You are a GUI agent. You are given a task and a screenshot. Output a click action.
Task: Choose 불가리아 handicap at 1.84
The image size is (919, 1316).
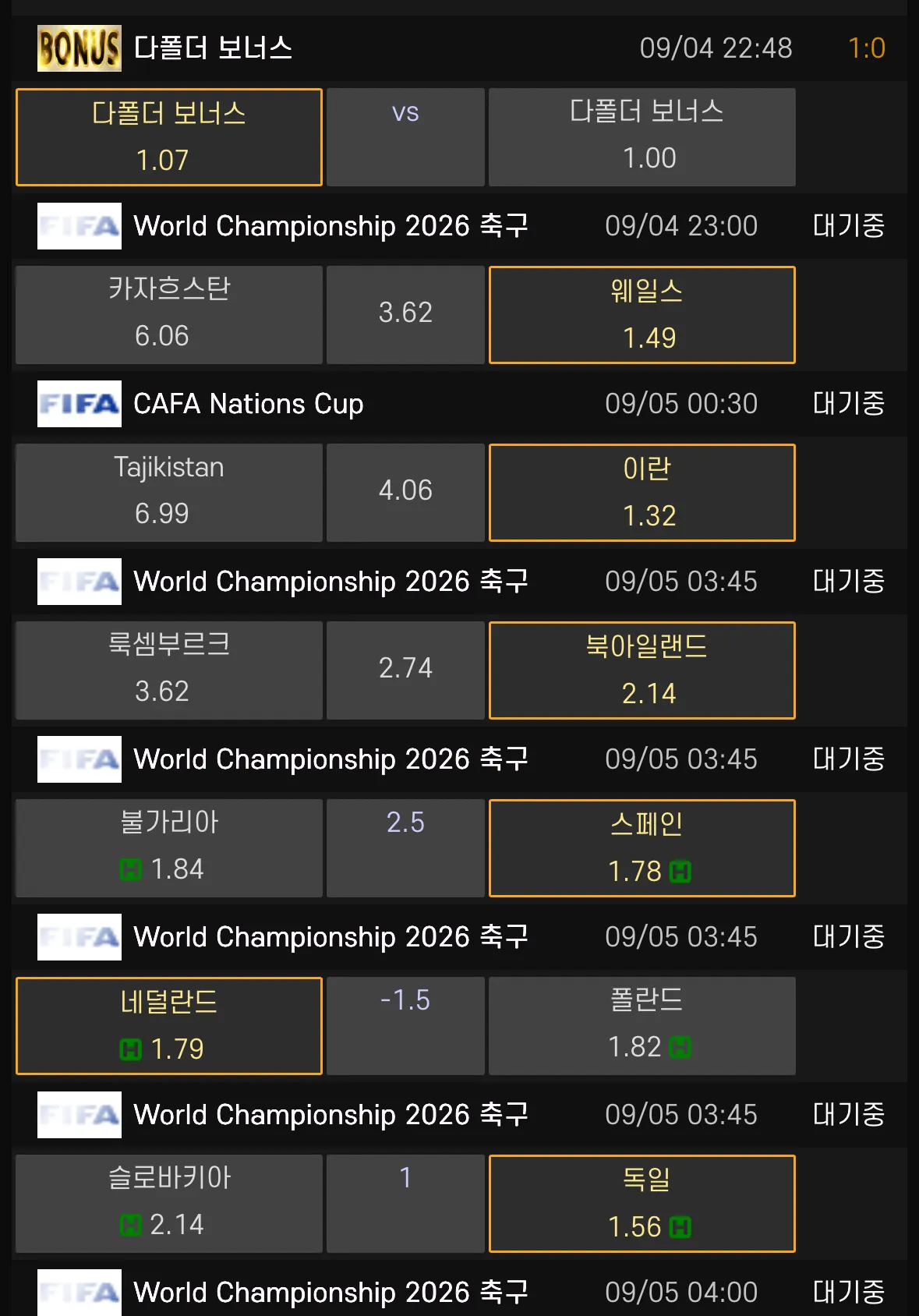pyautogui.click(x=168, y=848)
